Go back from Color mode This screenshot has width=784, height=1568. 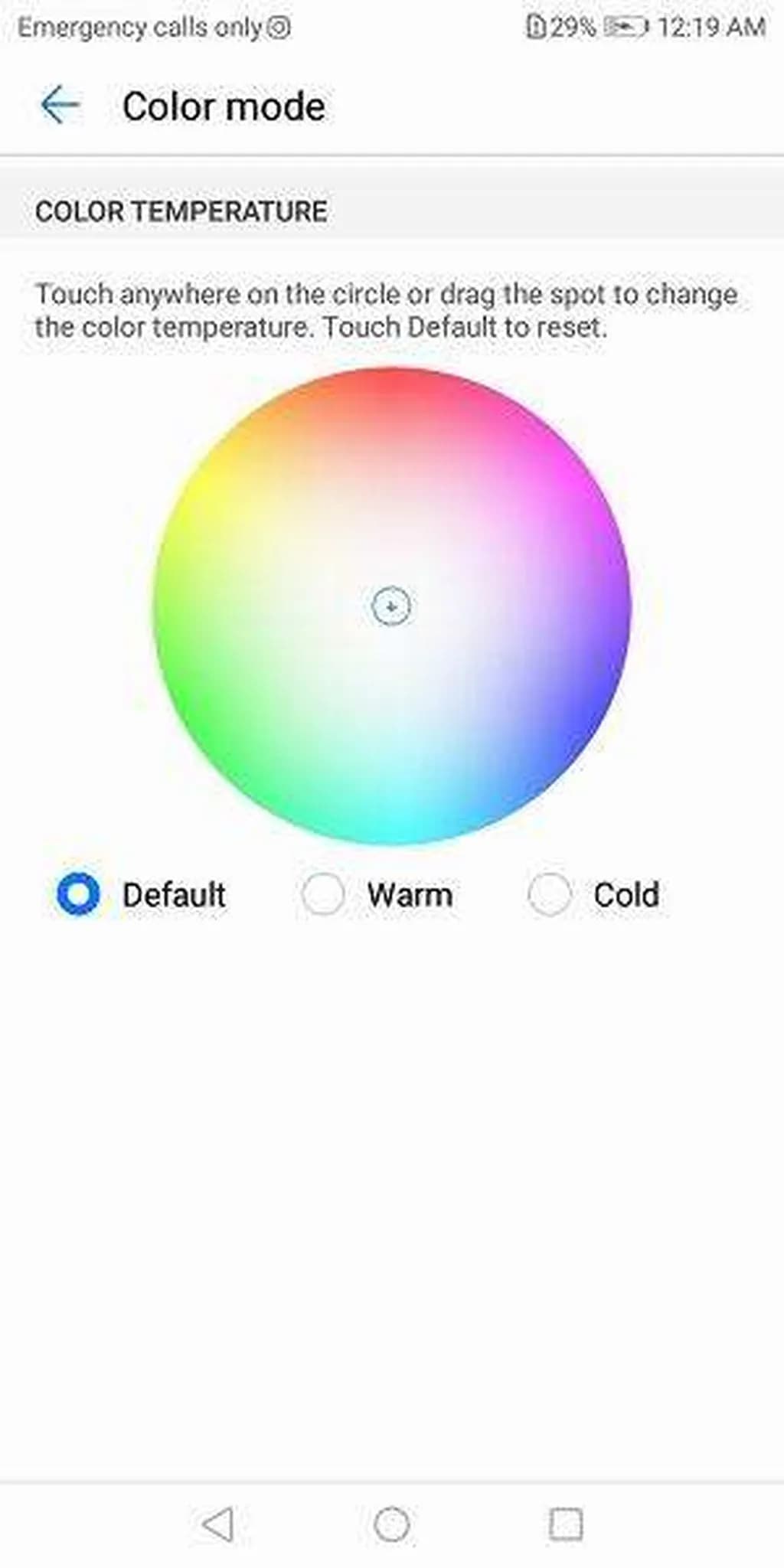tap(60, 106)
